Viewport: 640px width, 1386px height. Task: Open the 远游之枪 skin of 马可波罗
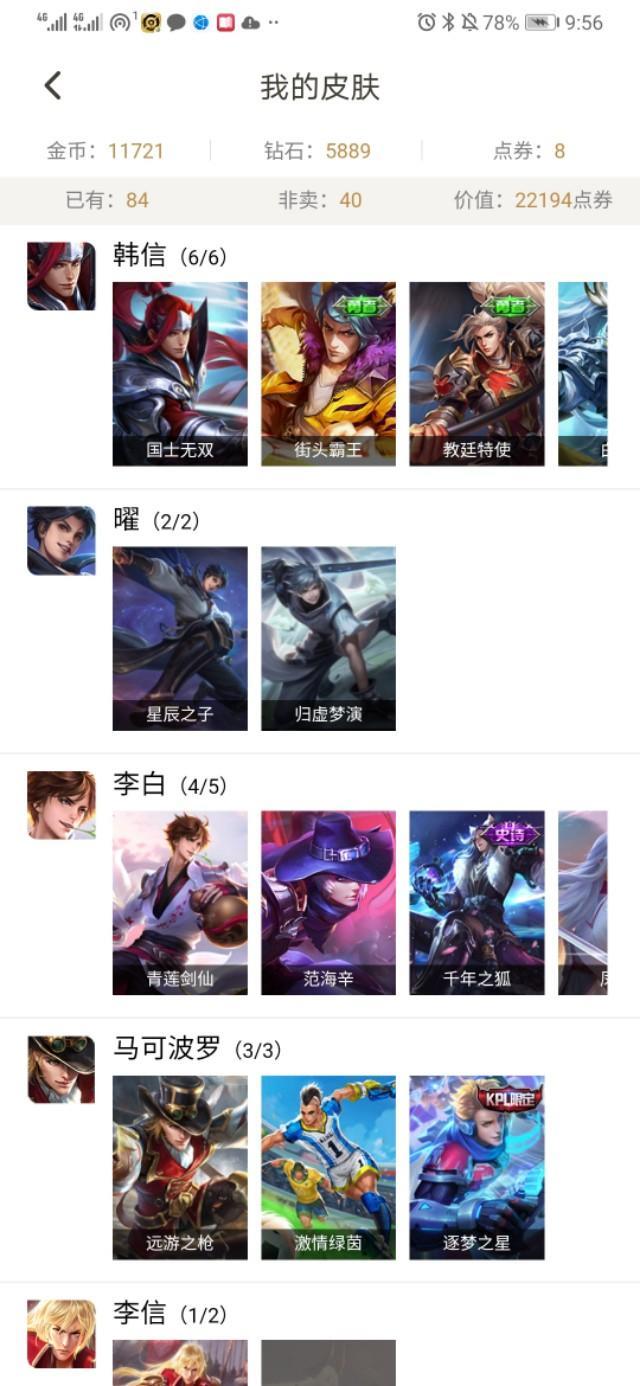180,1167
